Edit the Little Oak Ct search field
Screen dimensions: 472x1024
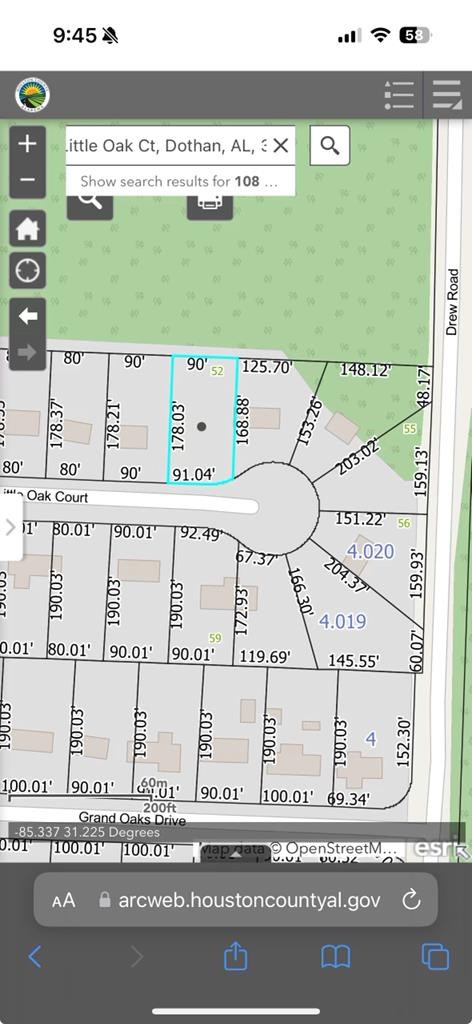click(167, 146)
